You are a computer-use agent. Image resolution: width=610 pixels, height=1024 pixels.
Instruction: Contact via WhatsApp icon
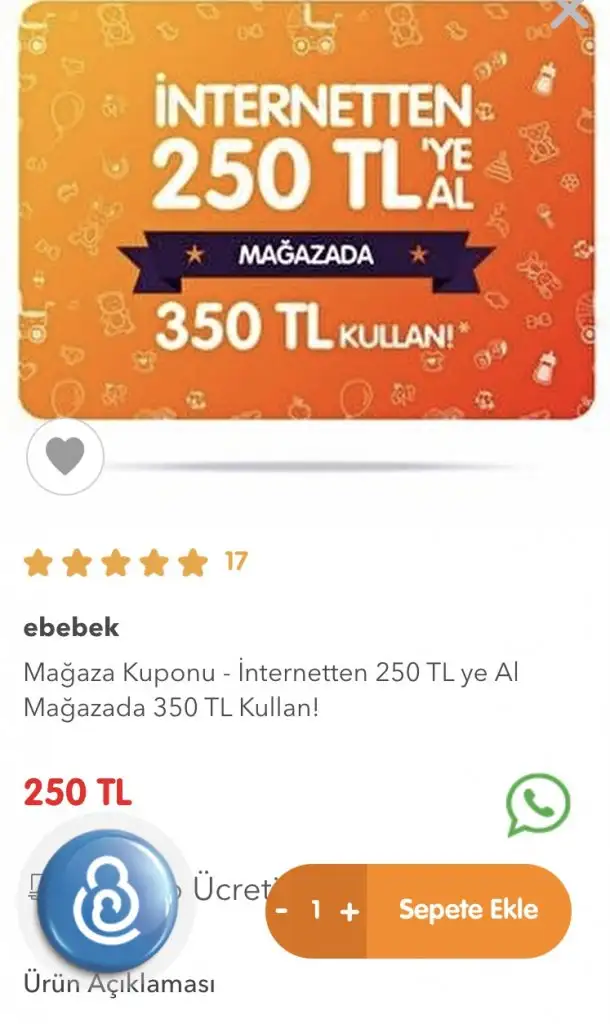point(537,804)
